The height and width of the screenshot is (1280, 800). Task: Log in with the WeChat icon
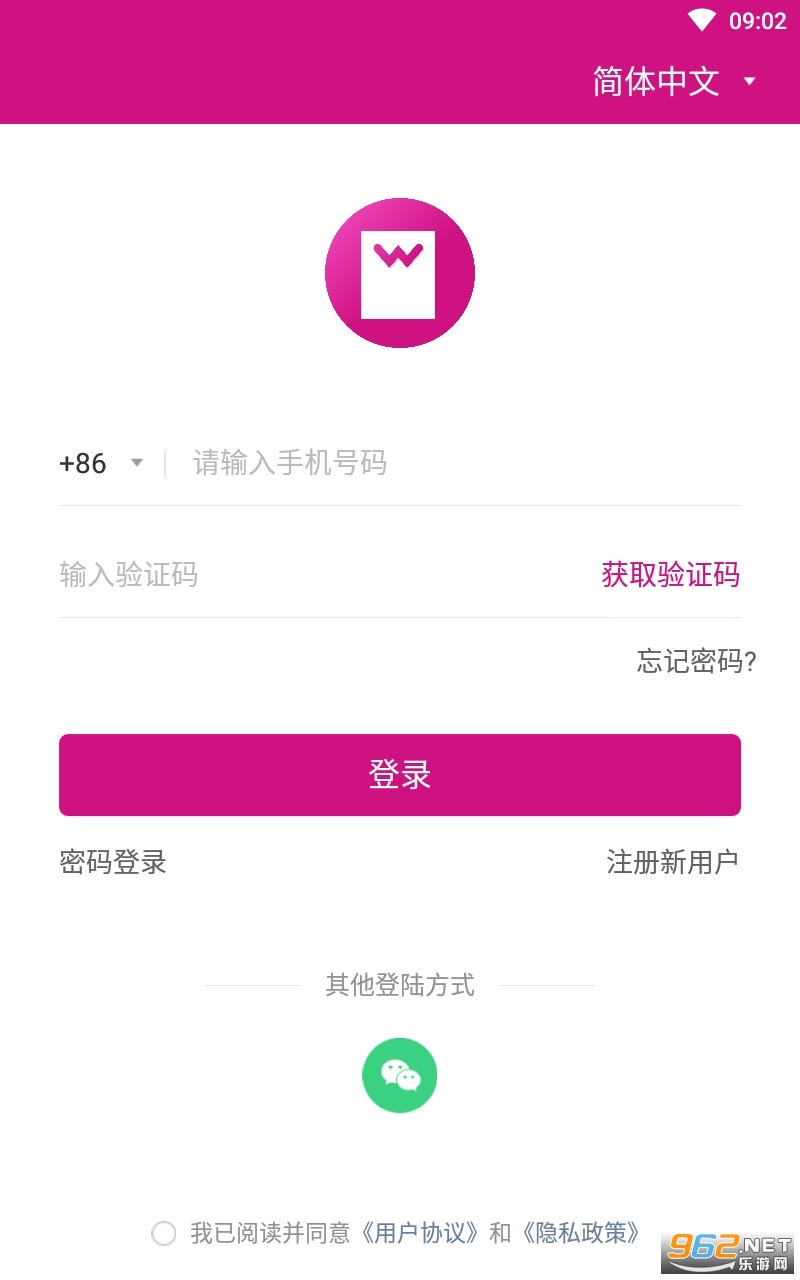[x=400, y=1075]
